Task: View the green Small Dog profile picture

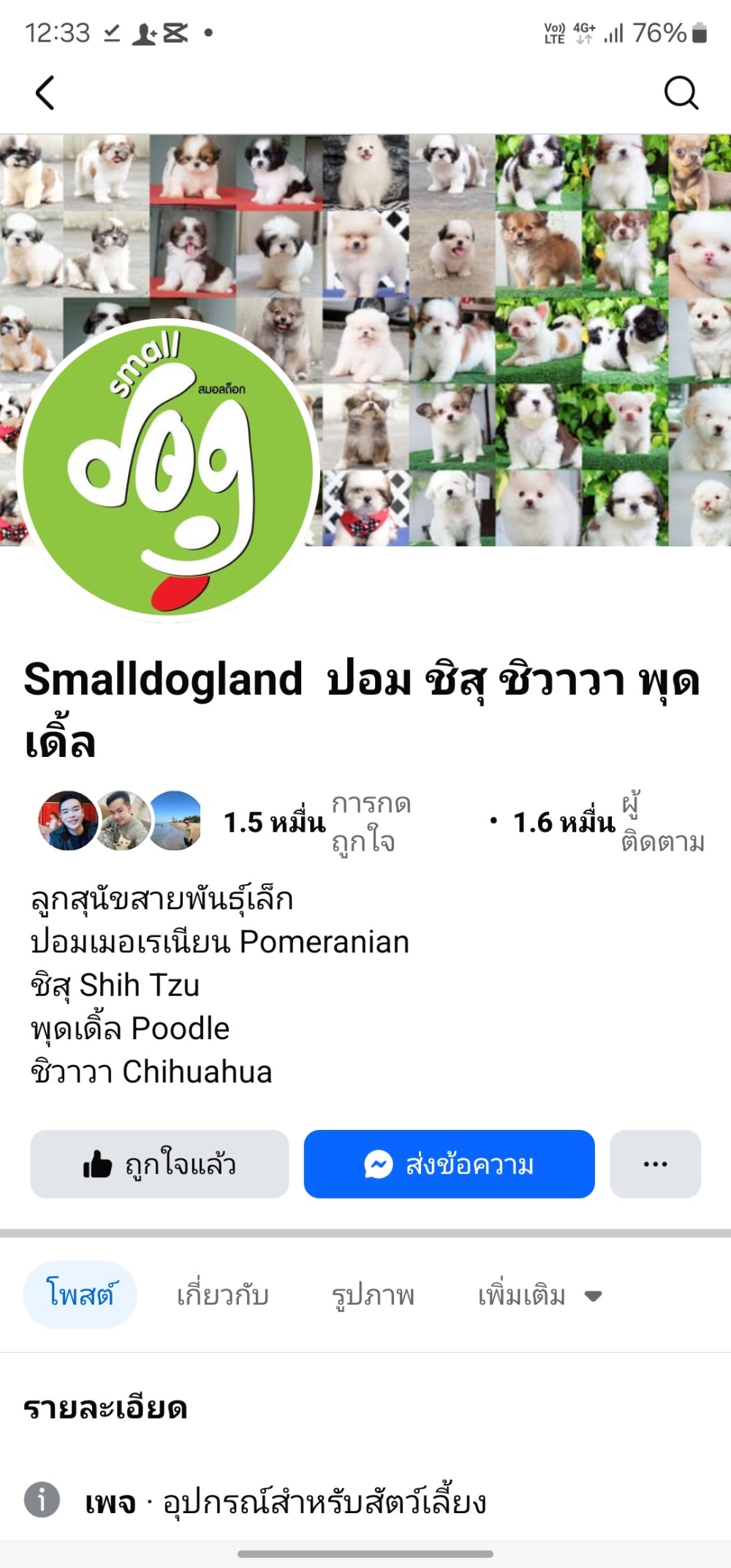Action: (x=168, y=470)
